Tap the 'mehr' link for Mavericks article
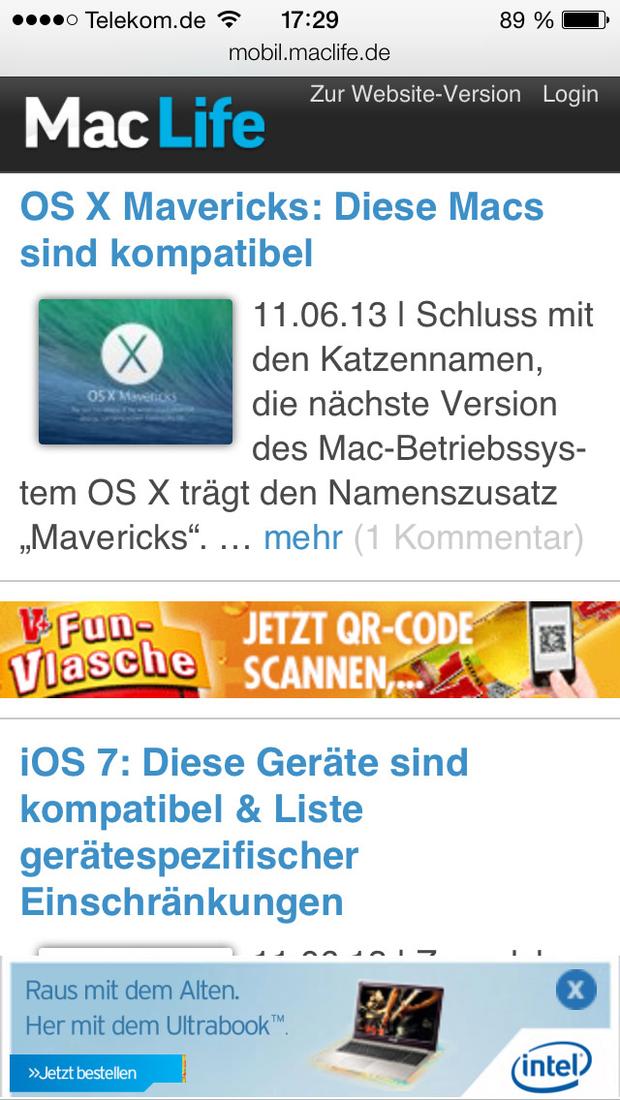Viewport: 620px width, 1100px height. point(303,538)
